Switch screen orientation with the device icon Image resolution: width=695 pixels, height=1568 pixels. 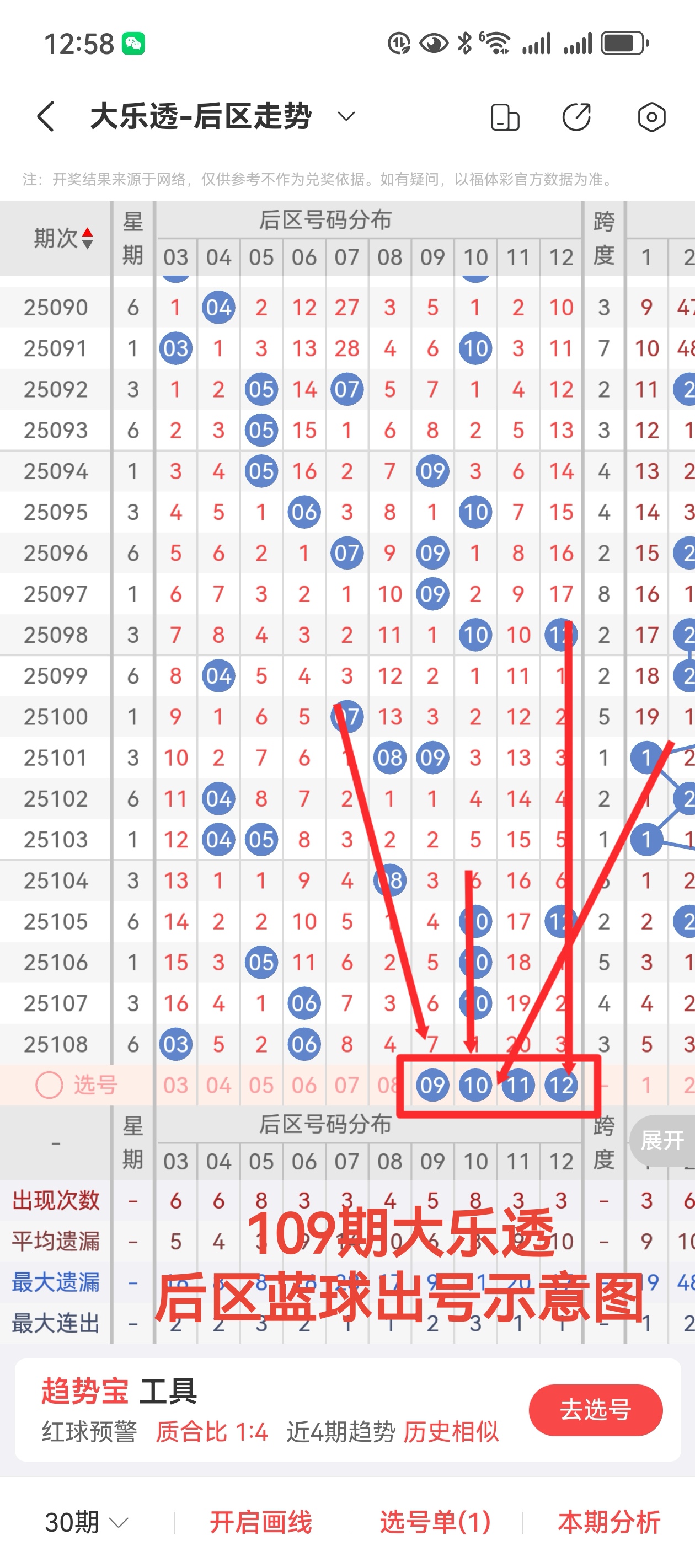(x=504, y=117)
